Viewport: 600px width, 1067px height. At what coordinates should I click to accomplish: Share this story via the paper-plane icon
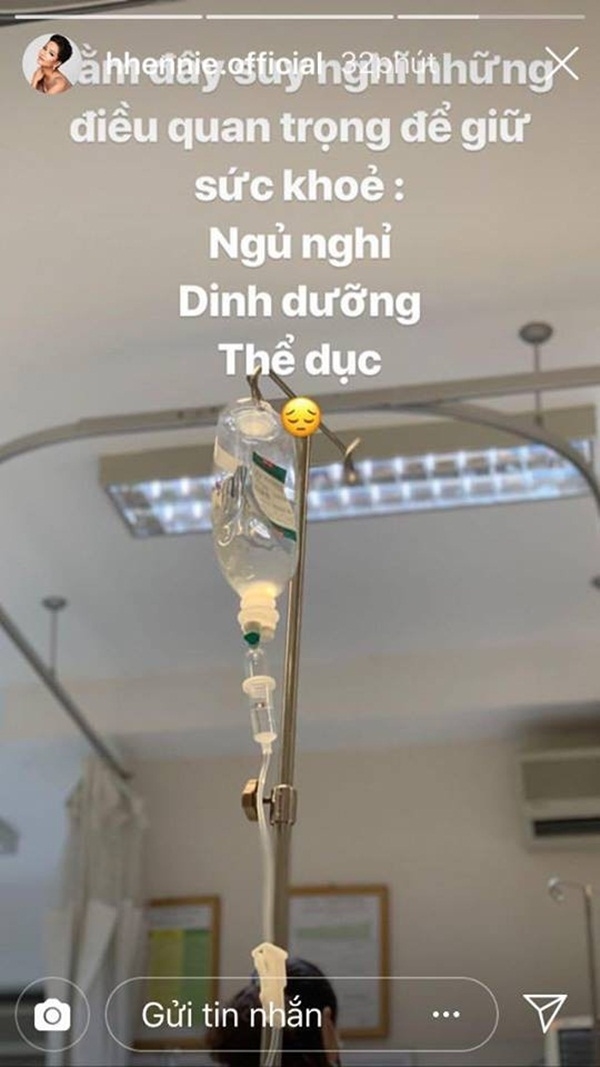coord(545,1013)
